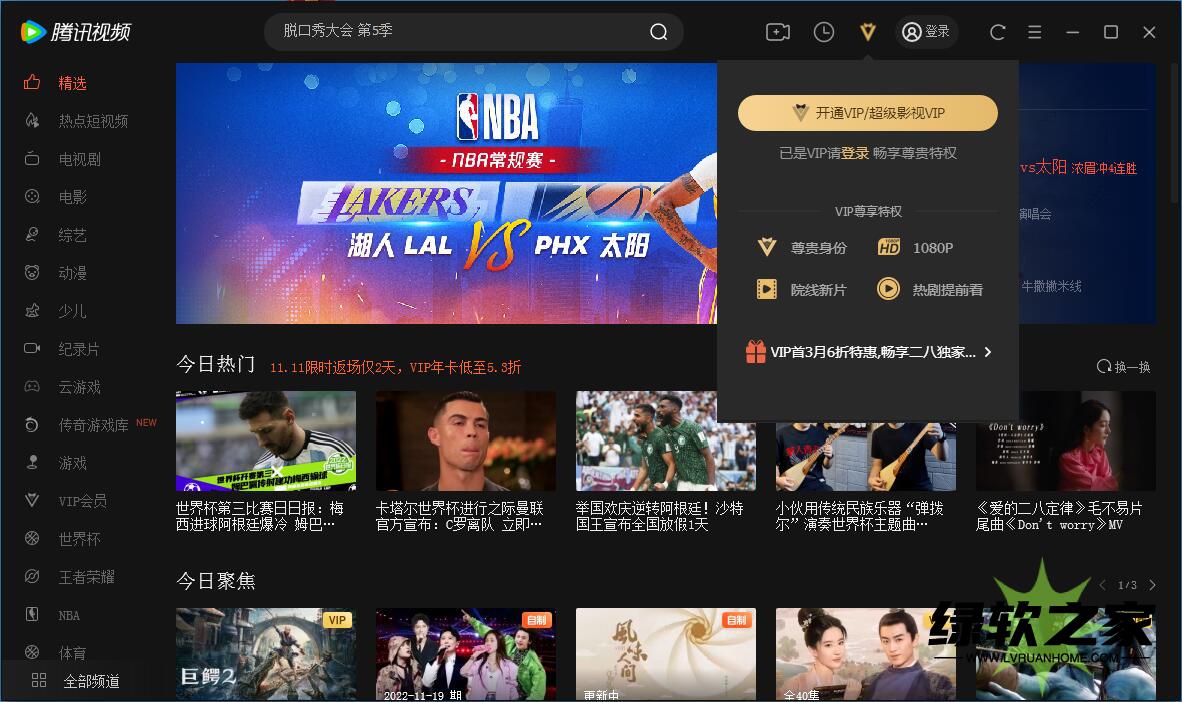1182x702 pixels.
Task: Tap the 登录 login button
Action: coord(926,32)
